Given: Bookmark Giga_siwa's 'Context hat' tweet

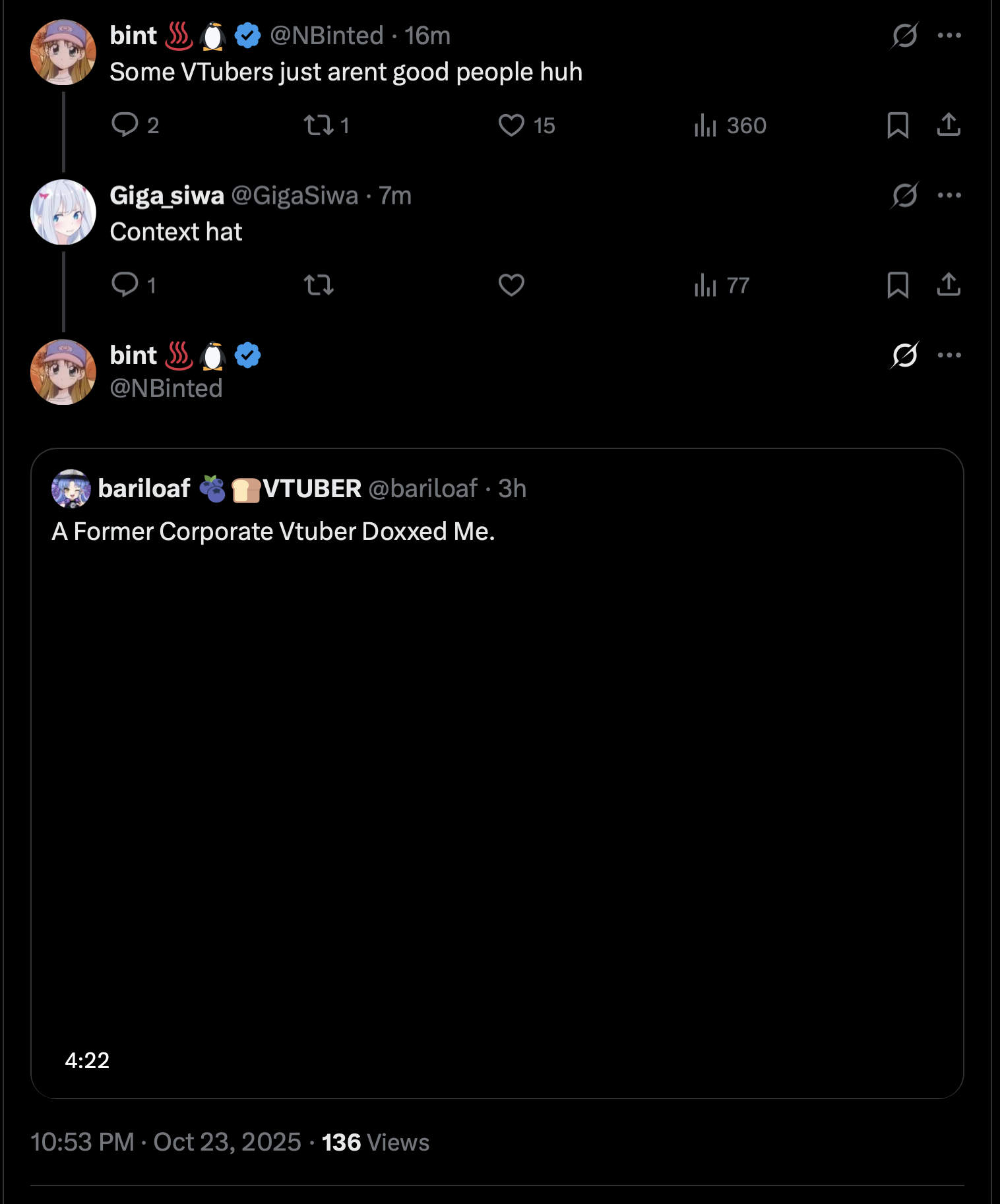Looking at the screenshot, I should coord(898,285).
